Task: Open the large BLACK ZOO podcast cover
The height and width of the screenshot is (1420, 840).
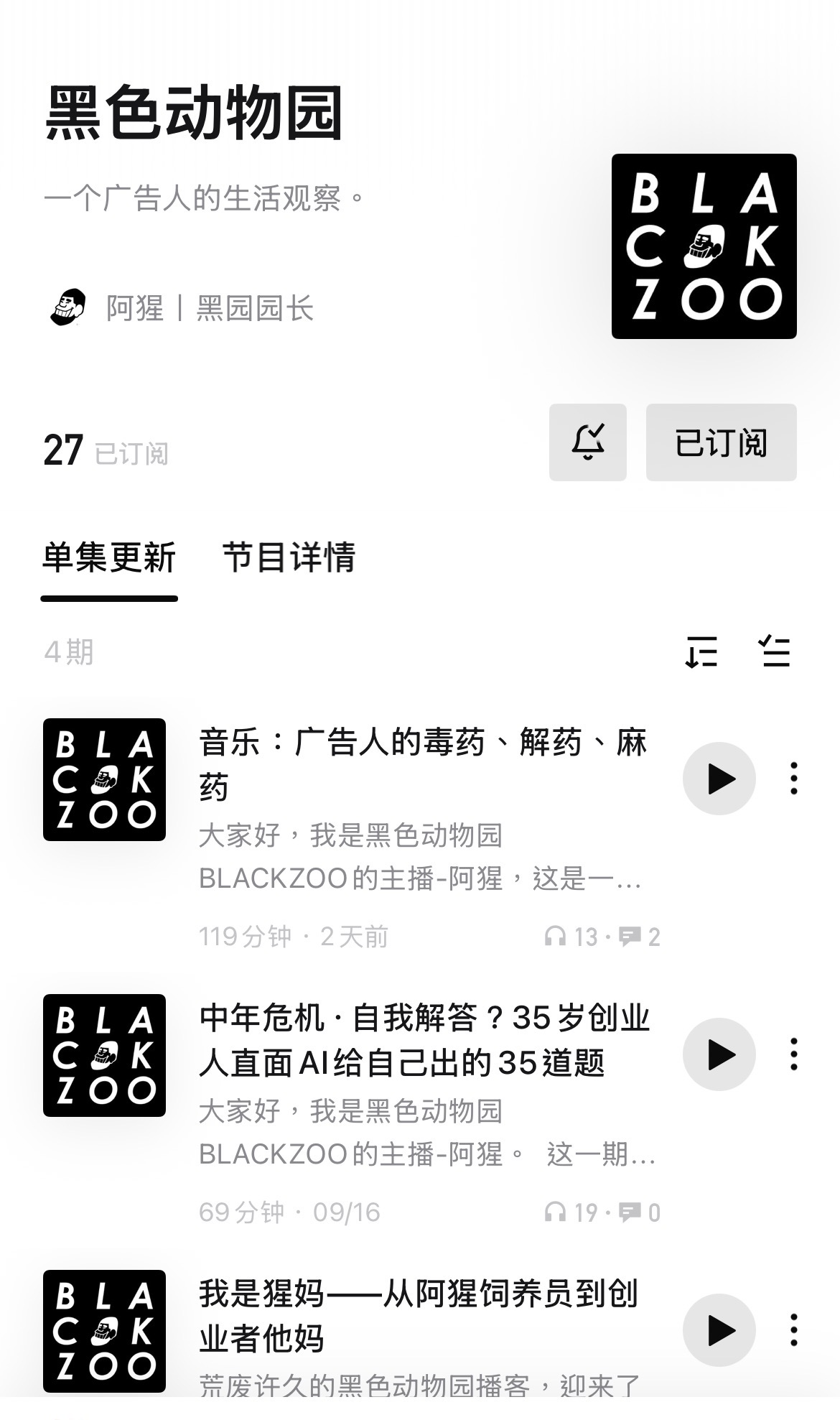Action: [704, 246]
